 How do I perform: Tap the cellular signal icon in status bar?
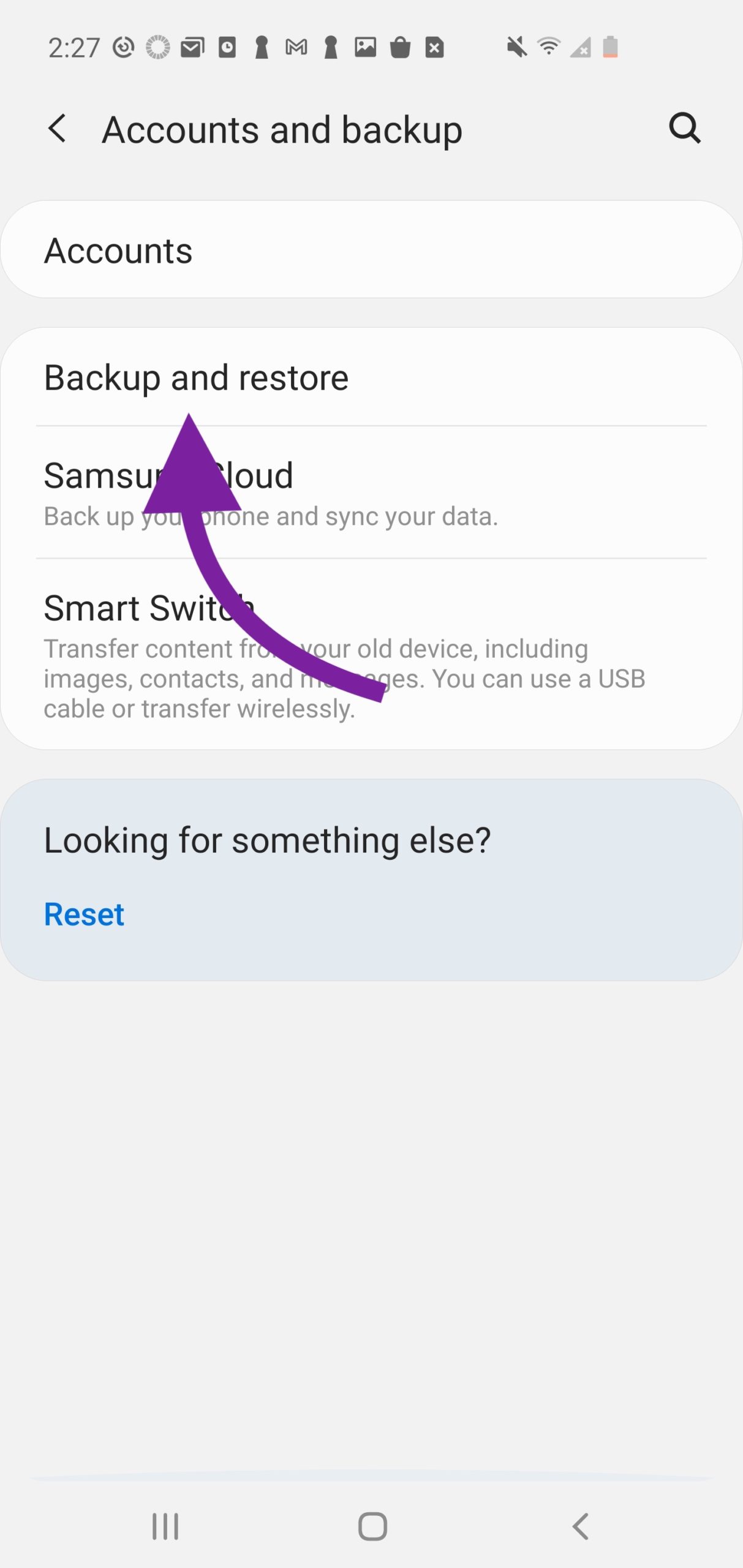[x=580, y=47]
